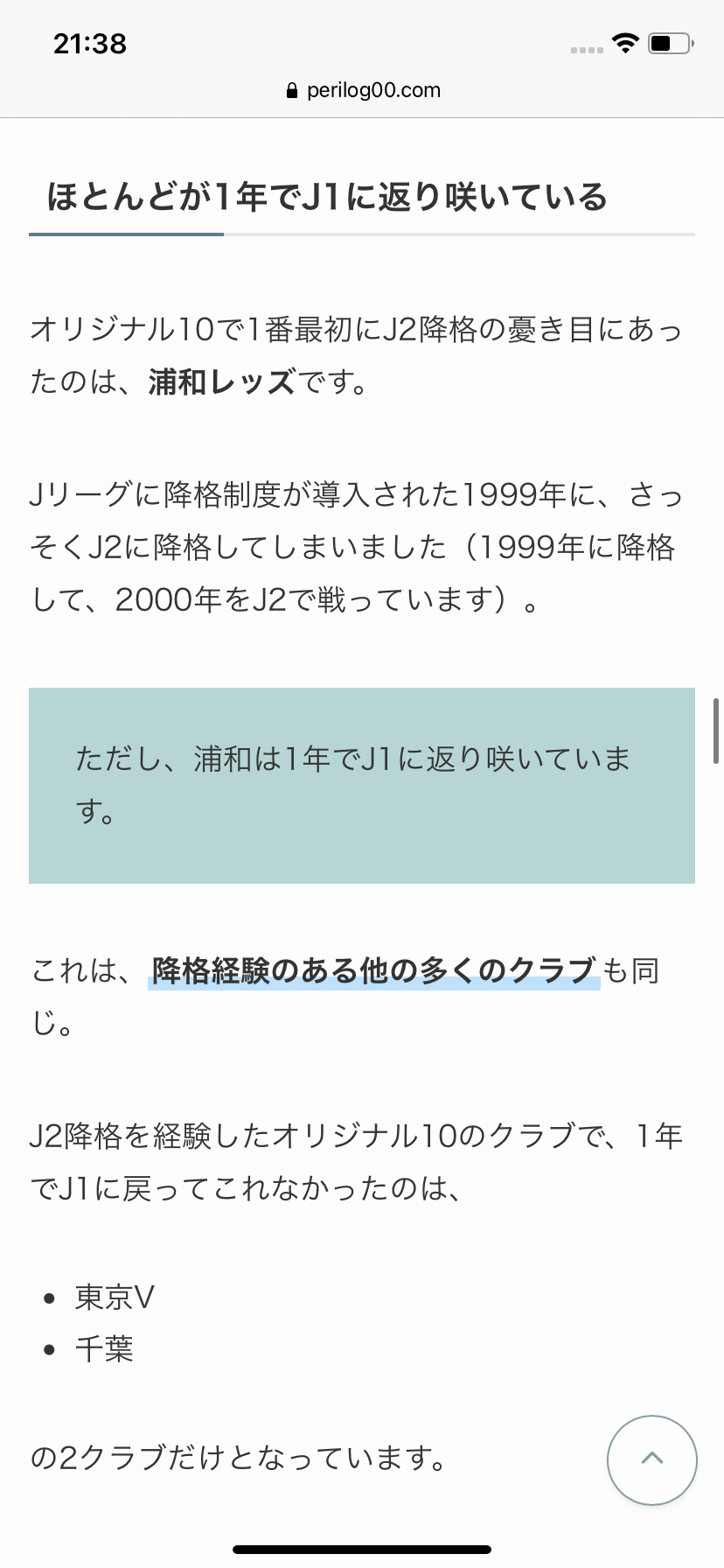The height and width of the screenshot is (1568, 724).
Task: Tap the scroll-to-top arrow button
Action: 652,1459
